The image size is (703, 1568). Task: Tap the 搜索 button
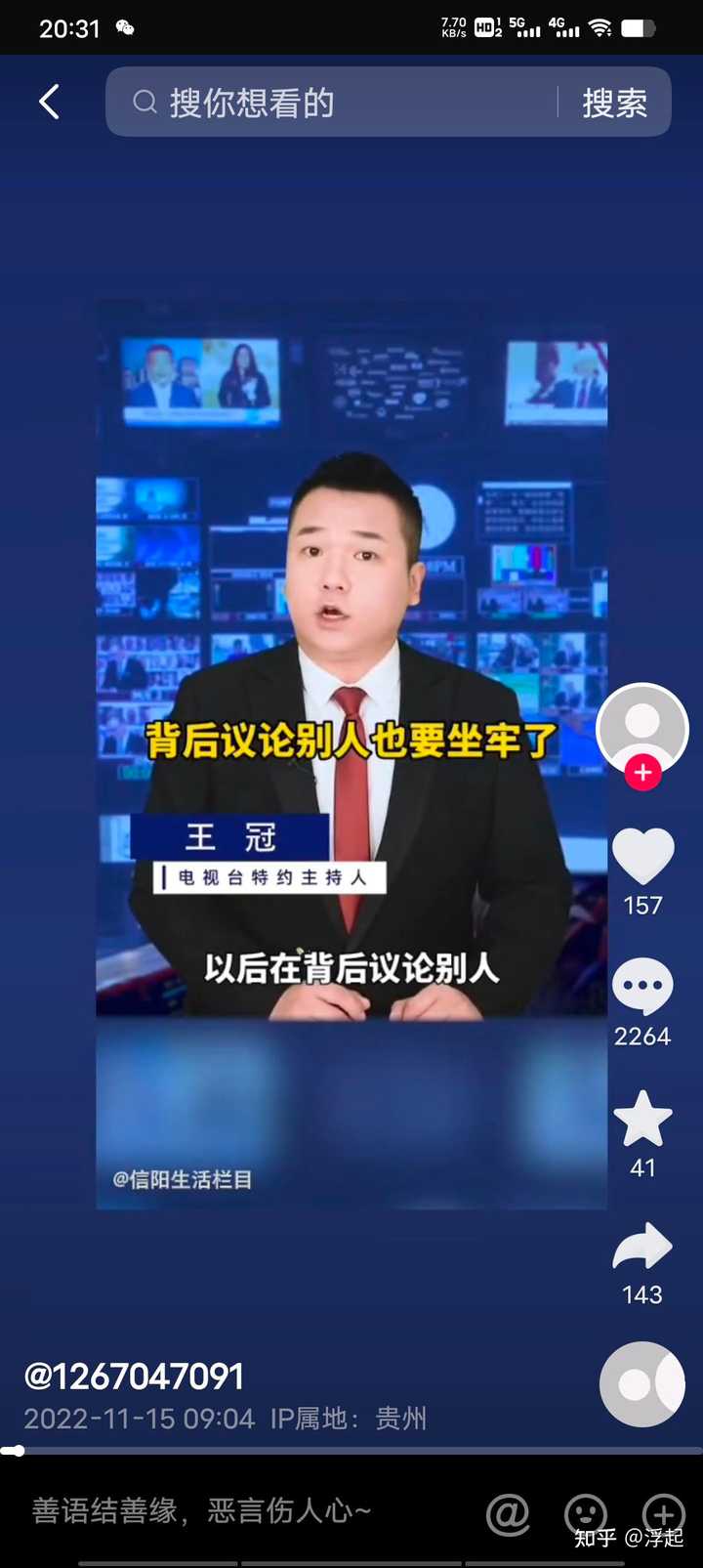614,102
